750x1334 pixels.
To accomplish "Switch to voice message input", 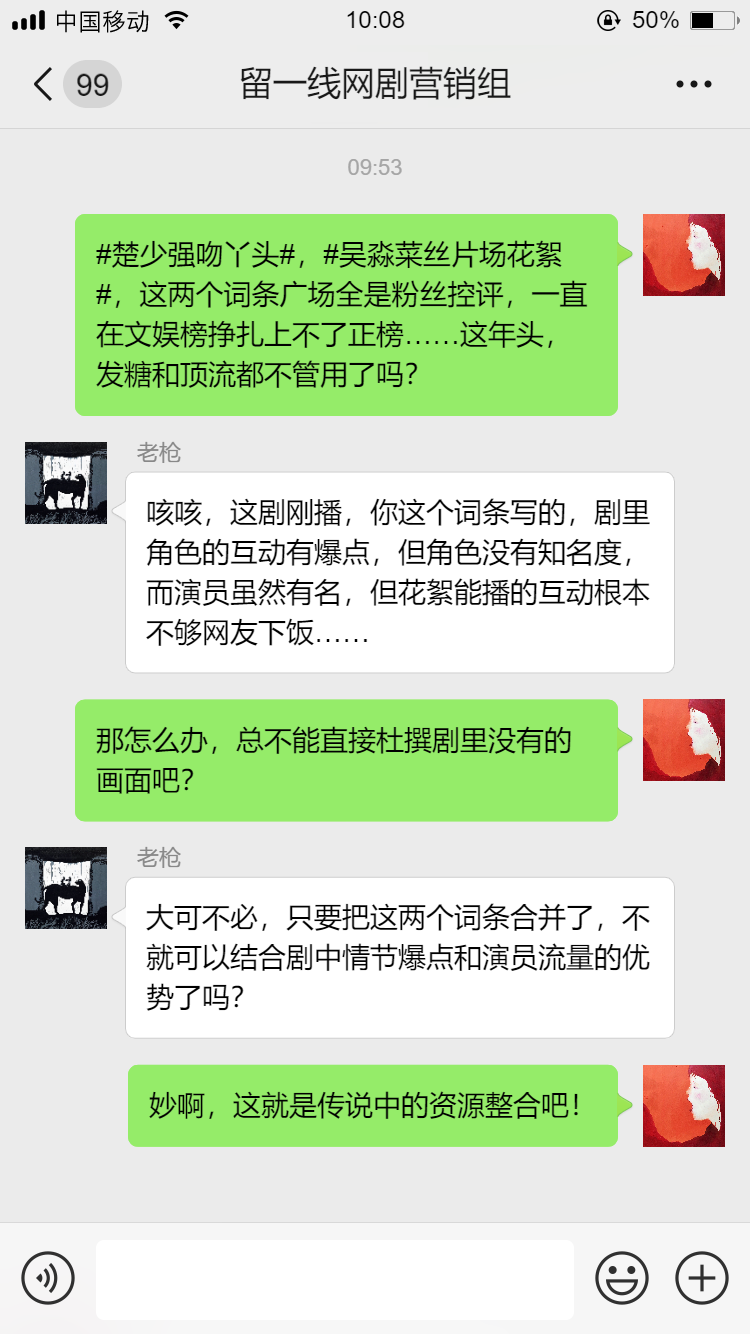I will (48, 1278).
